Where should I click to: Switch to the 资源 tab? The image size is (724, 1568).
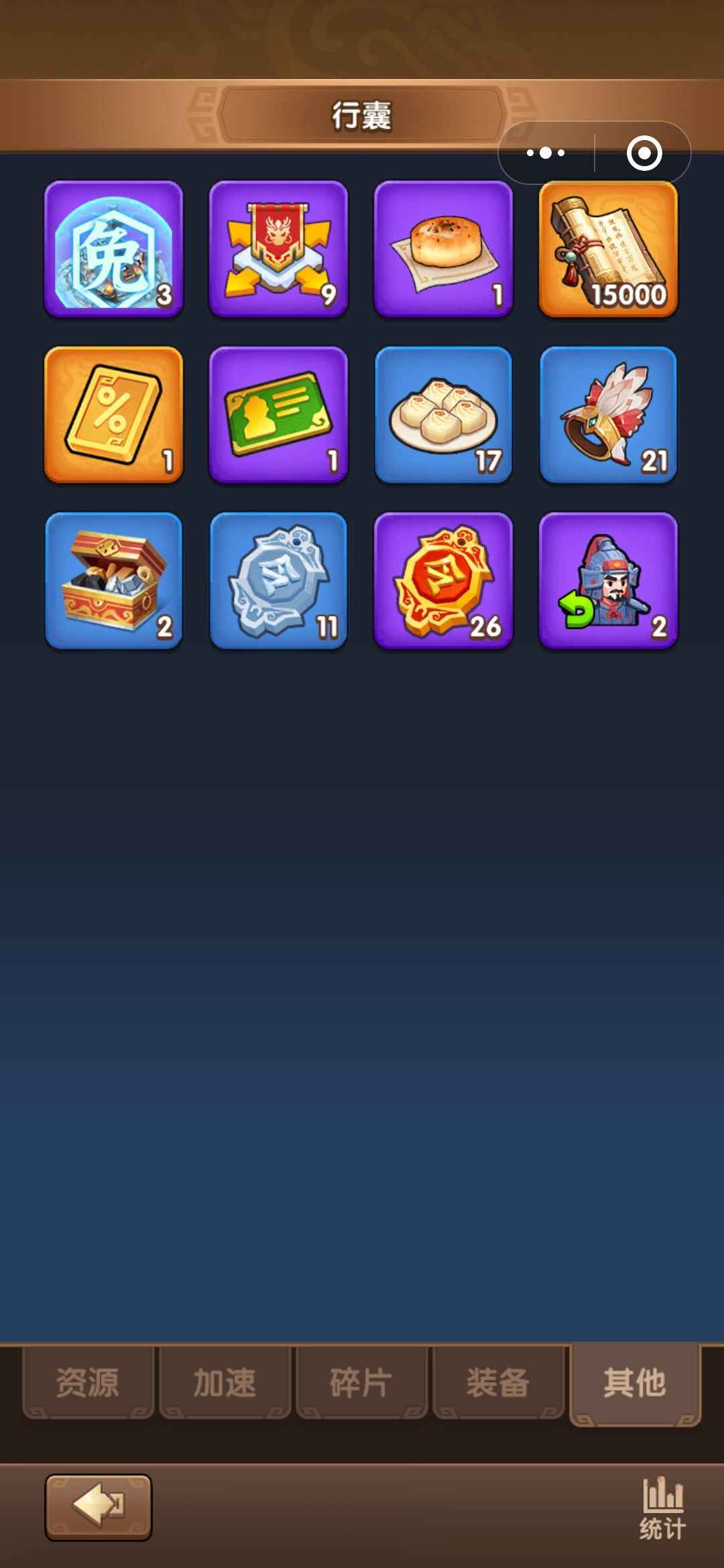coord(88,1382)
